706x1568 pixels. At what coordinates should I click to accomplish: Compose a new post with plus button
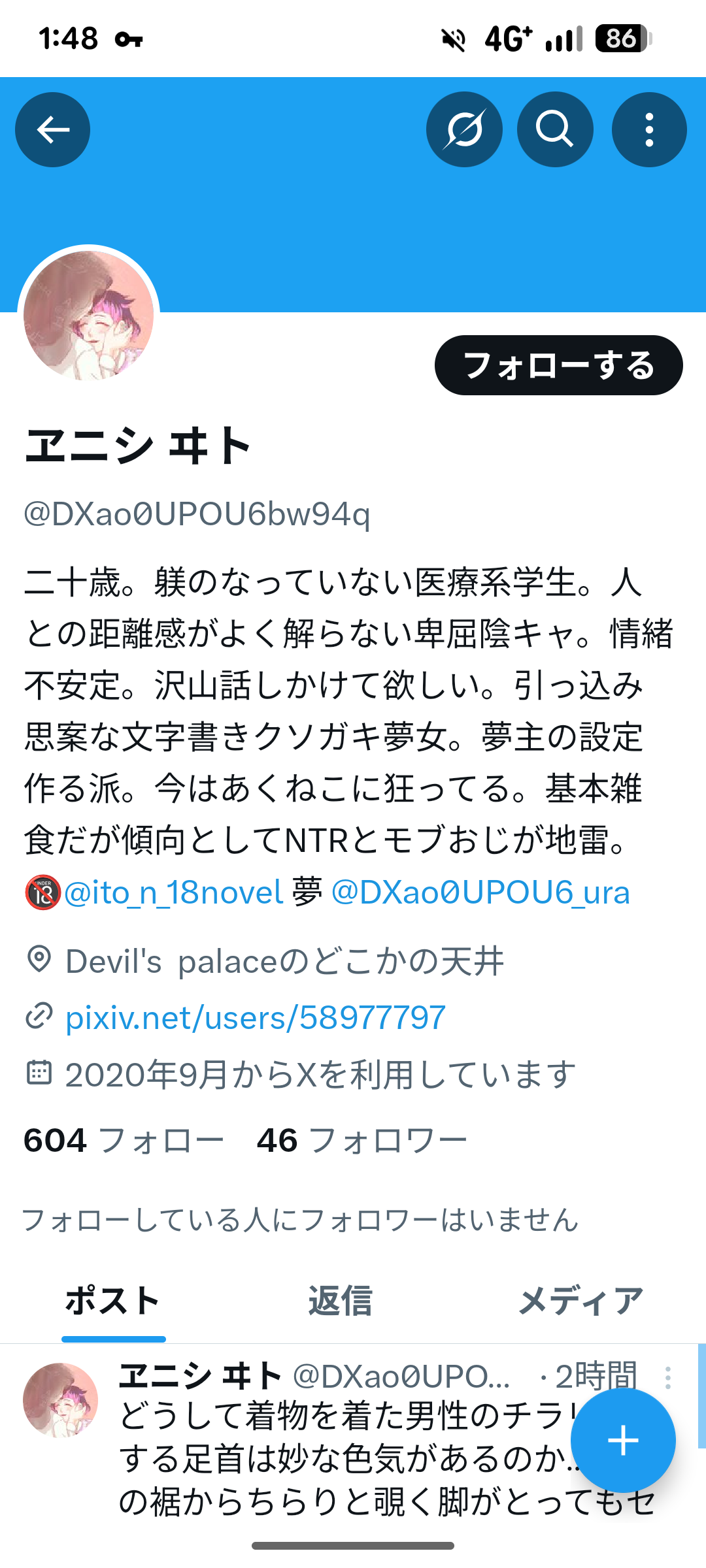(x=623, y=1441)
